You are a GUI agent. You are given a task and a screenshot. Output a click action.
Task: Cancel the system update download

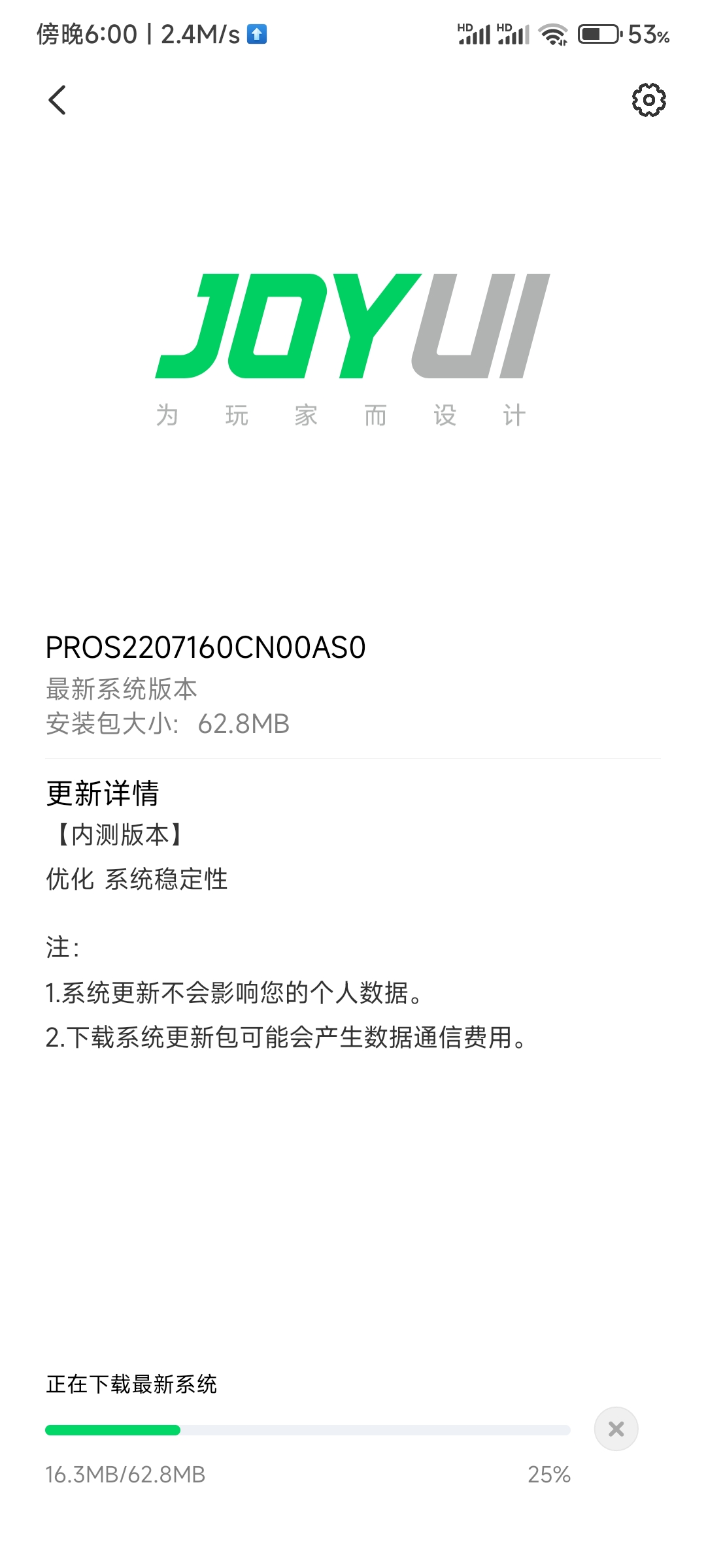pyautogui.click(x=616, y=1429)
